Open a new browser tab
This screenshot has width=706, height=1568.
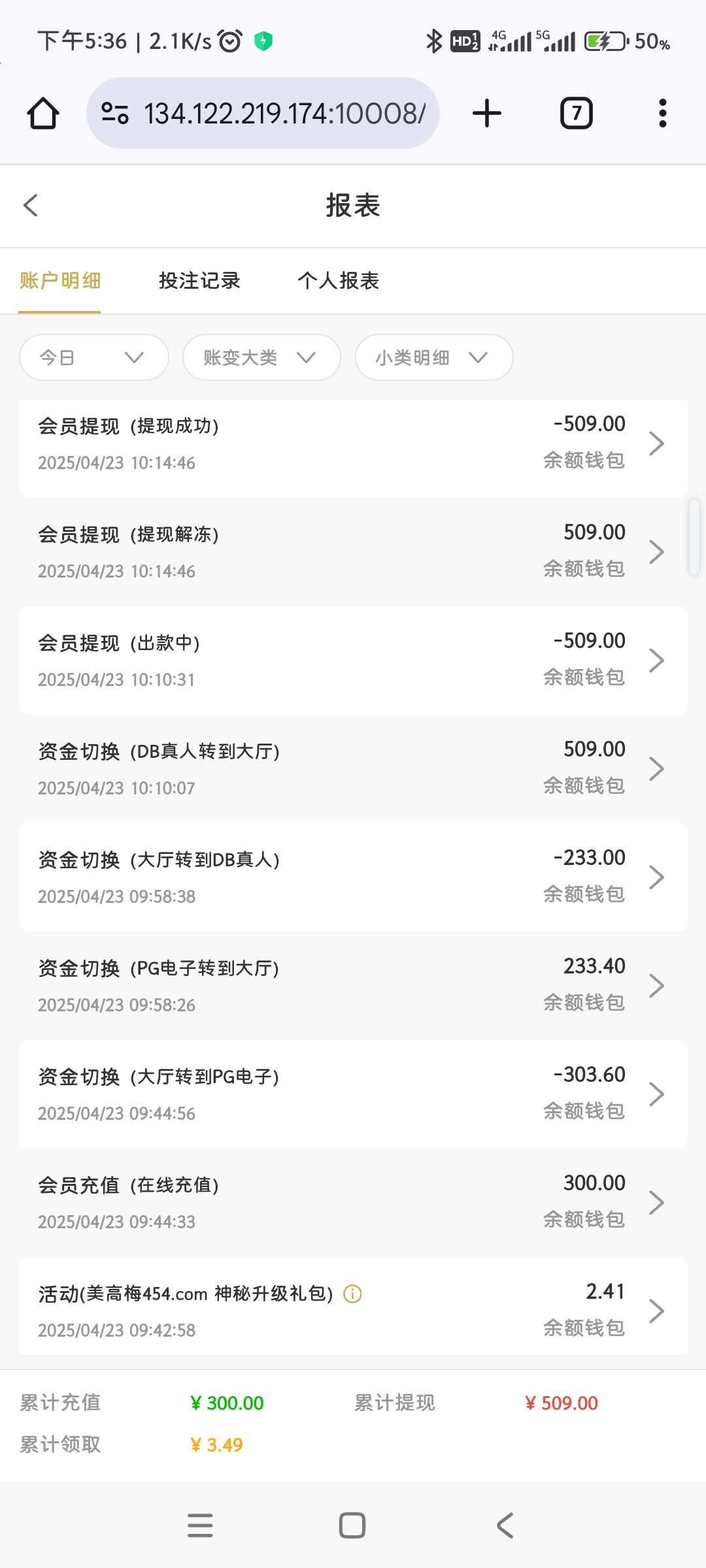pyautogui.click(x=487, y=113)
